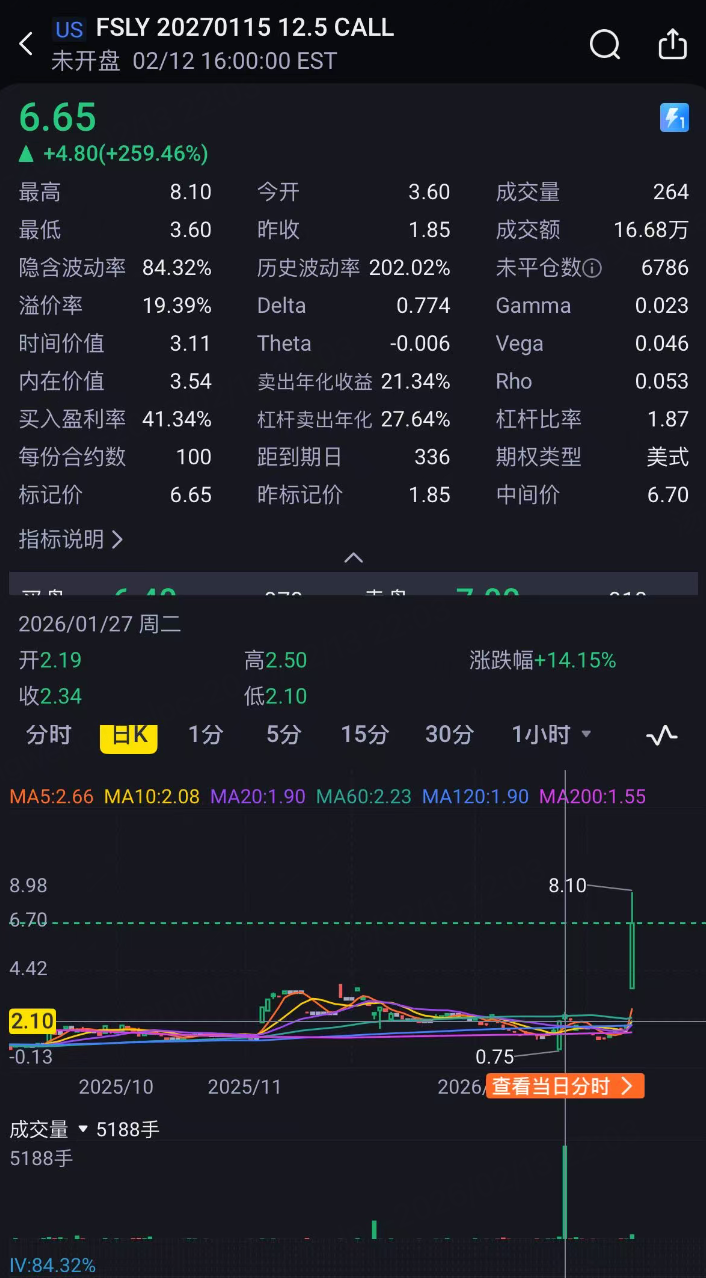706x1278 pixels.
Task: Go back using the top-left arrow
Action: click(x=26, y=43)
